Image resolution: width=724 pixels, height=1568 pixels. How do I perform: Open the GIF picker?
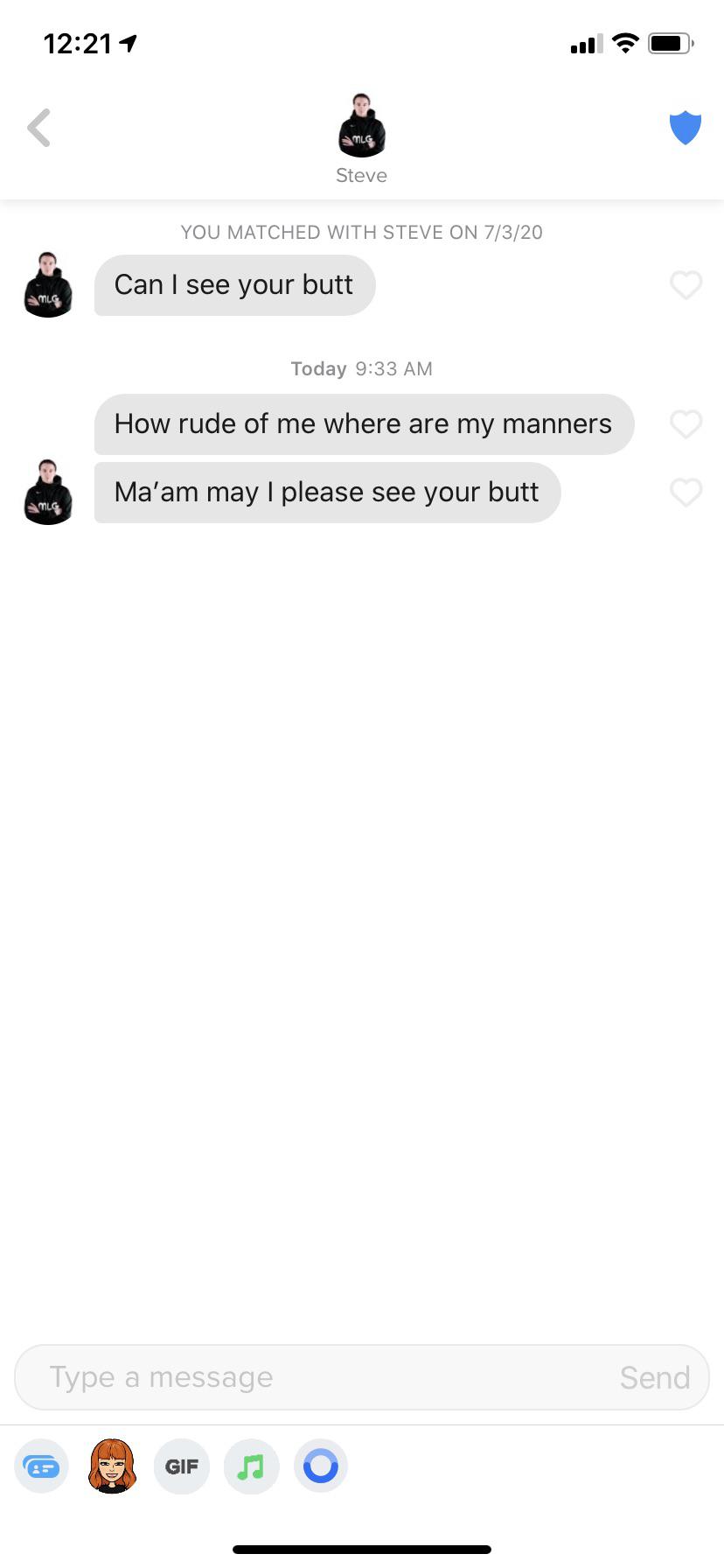[182, 1466]
